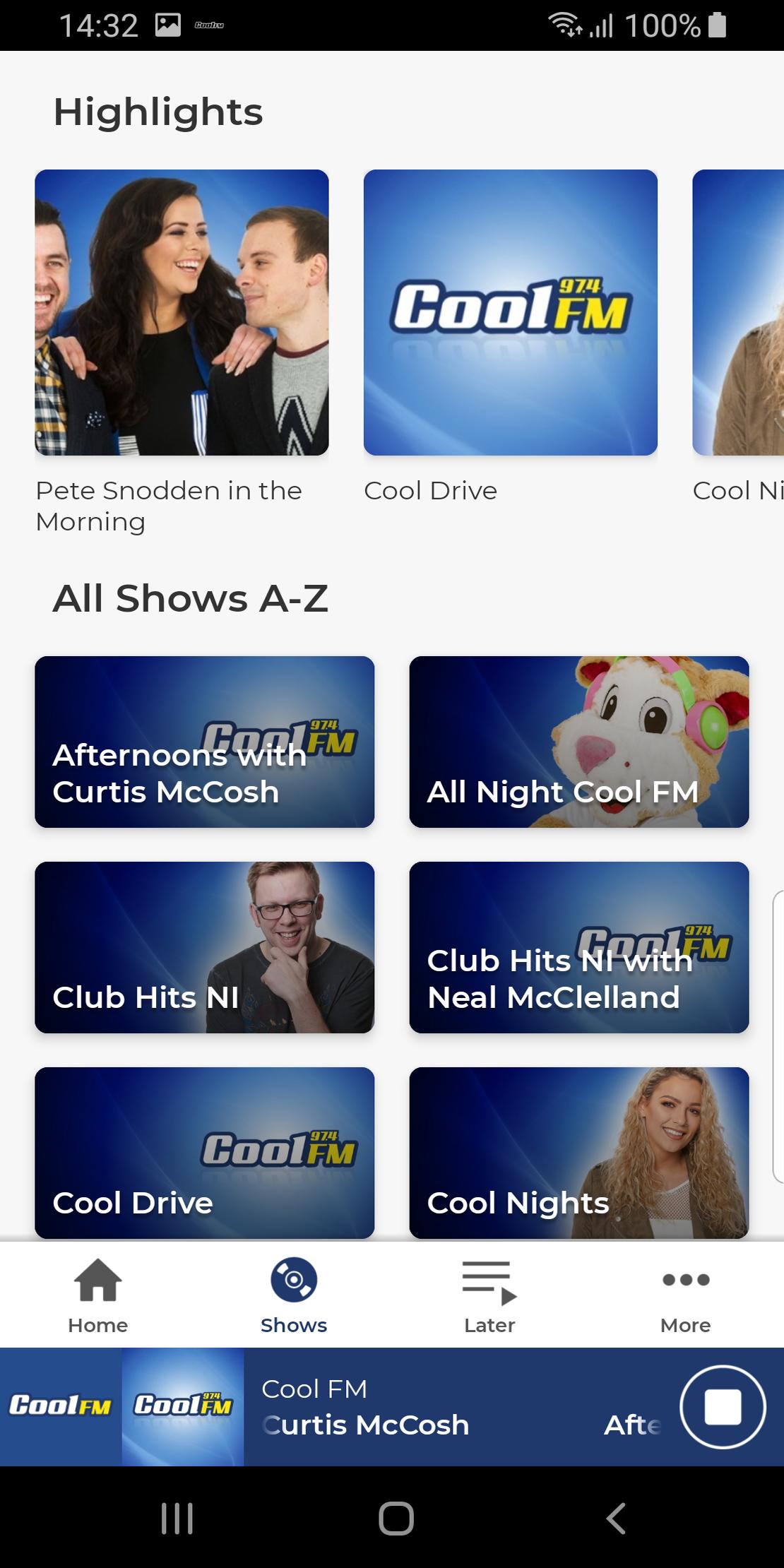Open Club Hits NI show card

click(204, 946)
